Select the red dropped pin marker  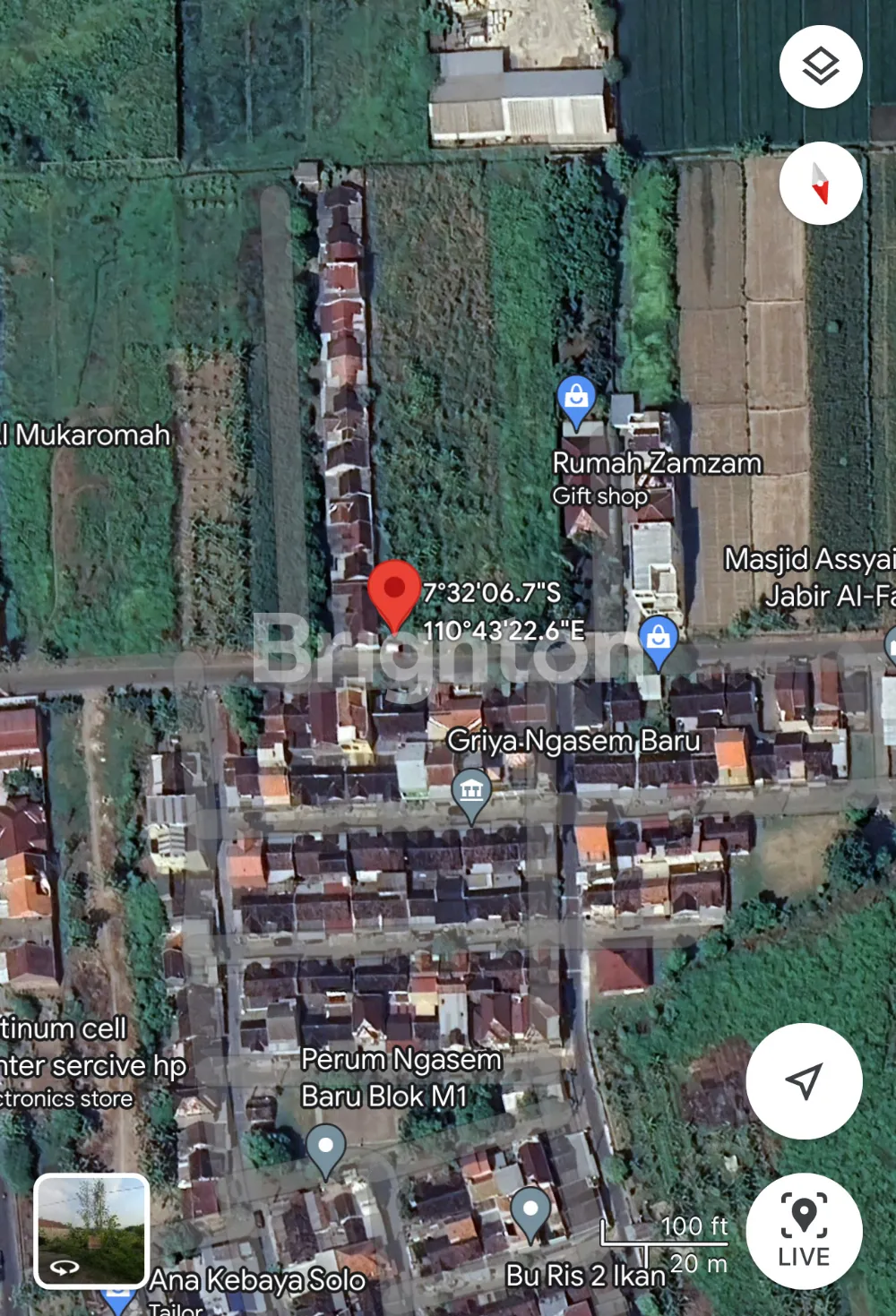[x=394, y=593]
